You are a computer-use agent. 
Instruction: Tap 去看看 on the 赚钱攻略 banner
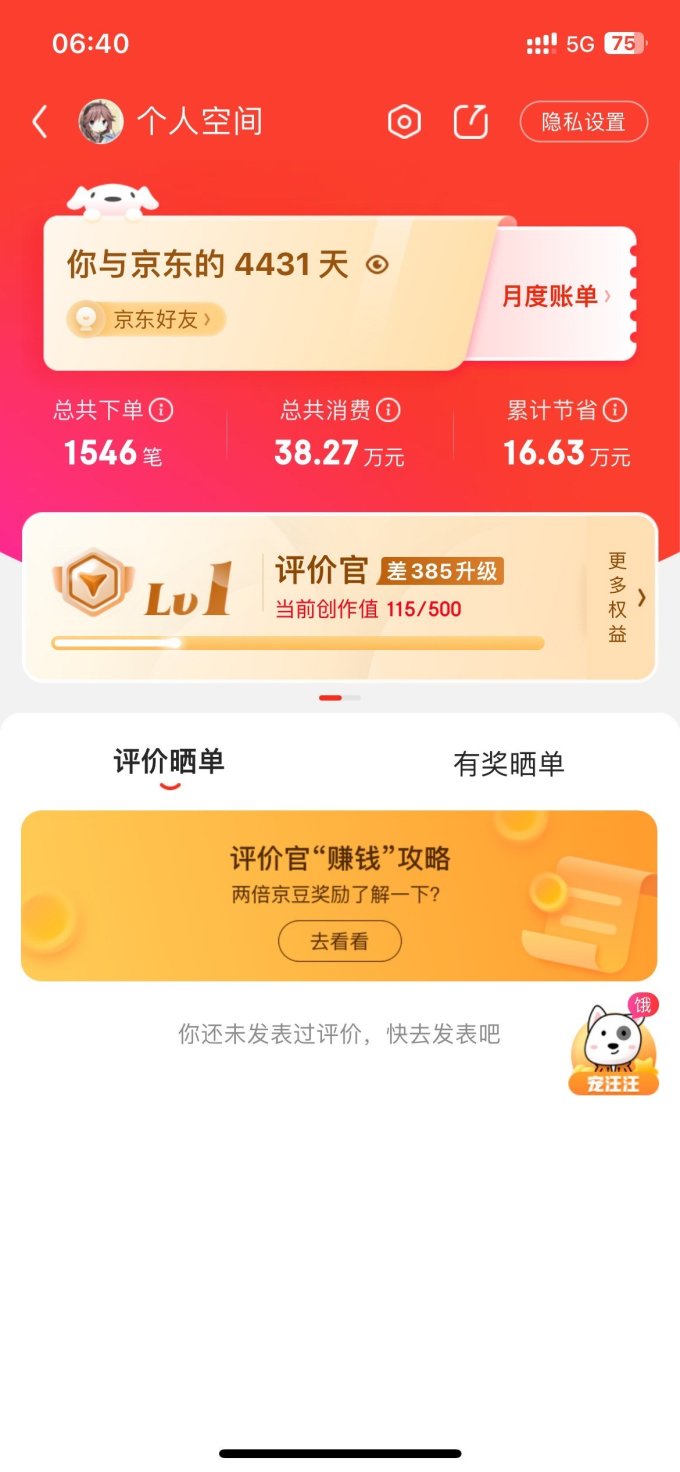click(339, 941)
